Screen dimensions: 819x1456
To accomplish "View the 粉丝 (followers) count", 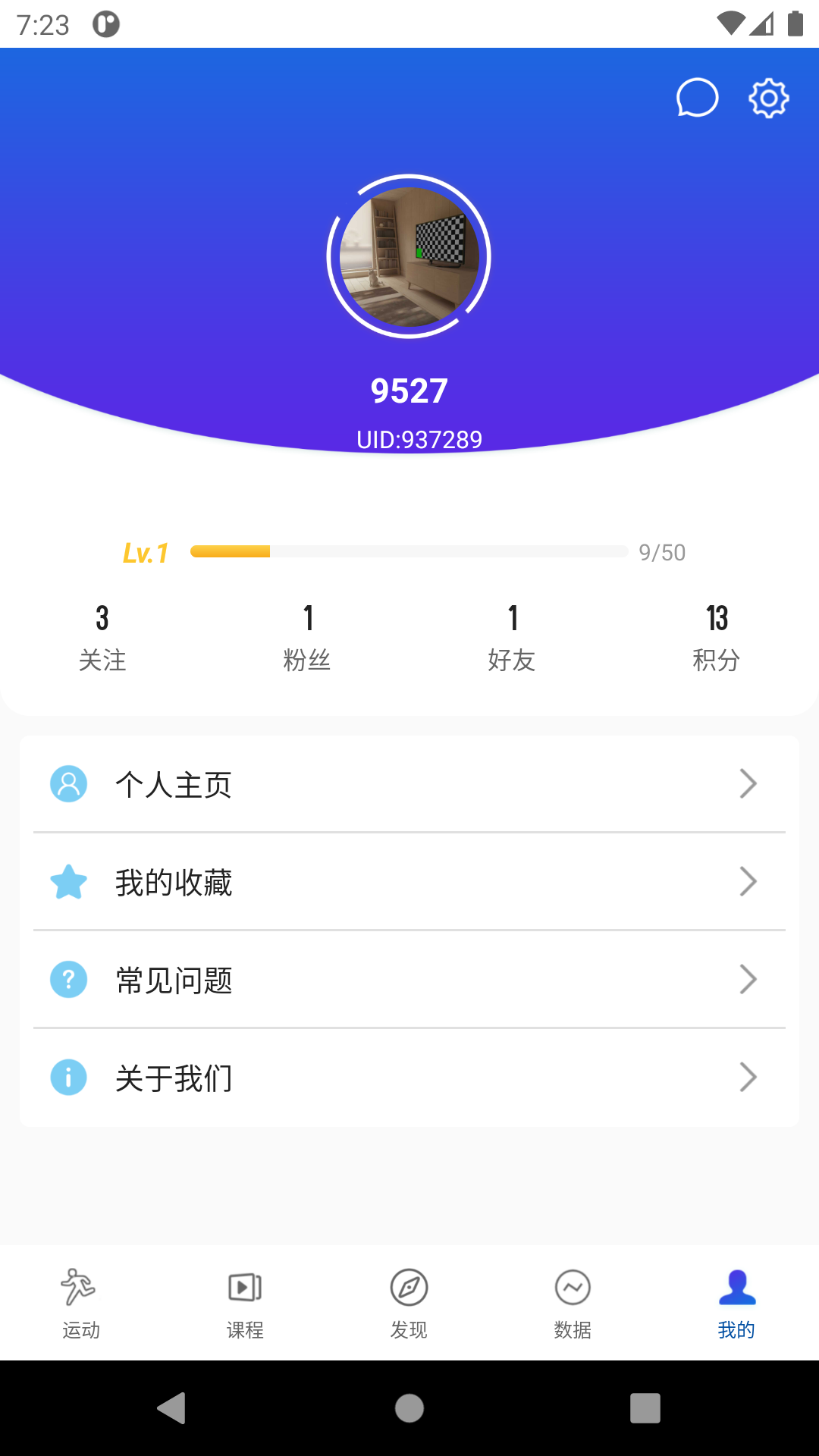I will (308, 637).
